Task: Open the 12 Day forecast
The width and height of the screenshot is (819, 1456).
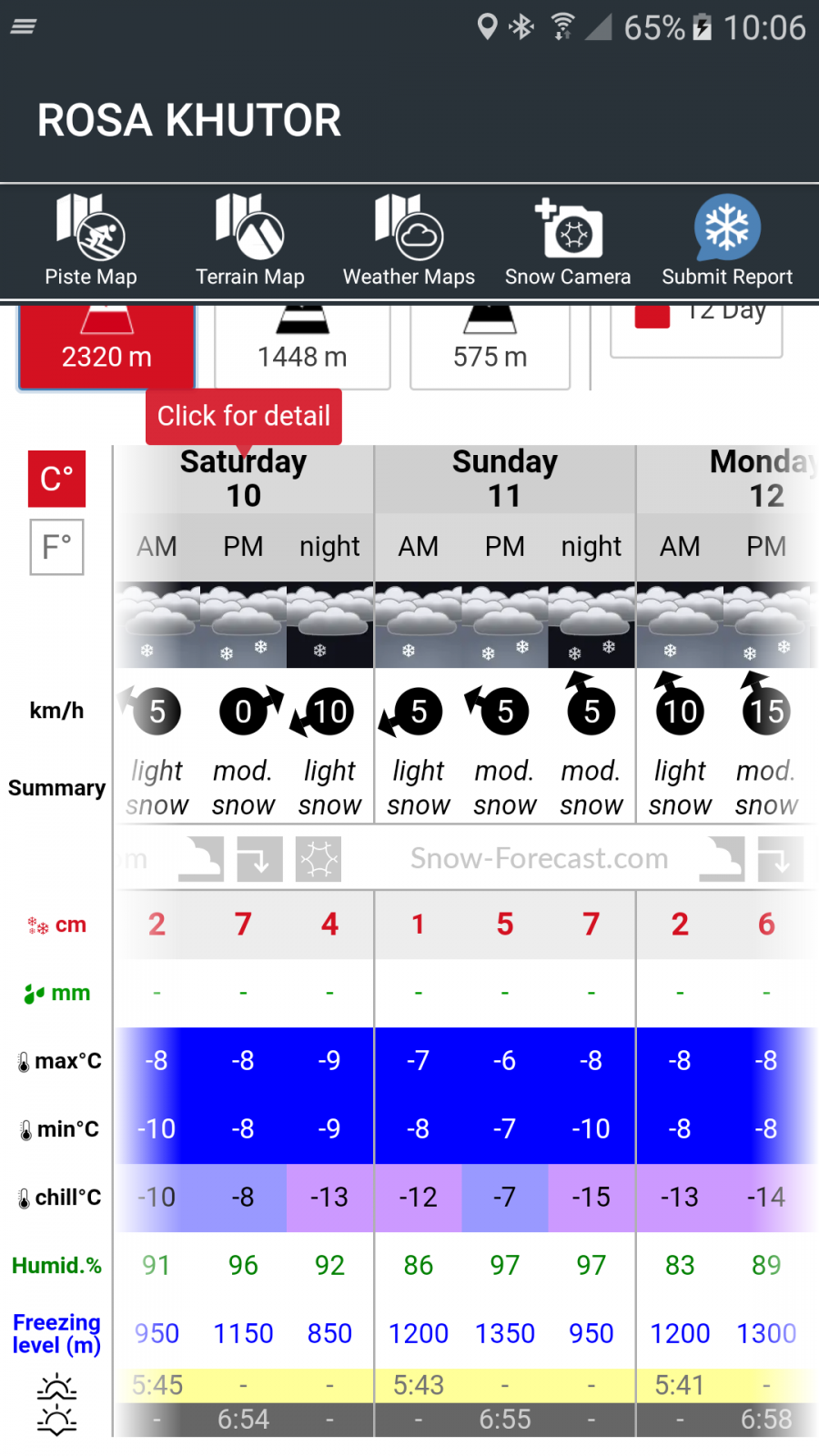Action: tap(696, 330)
